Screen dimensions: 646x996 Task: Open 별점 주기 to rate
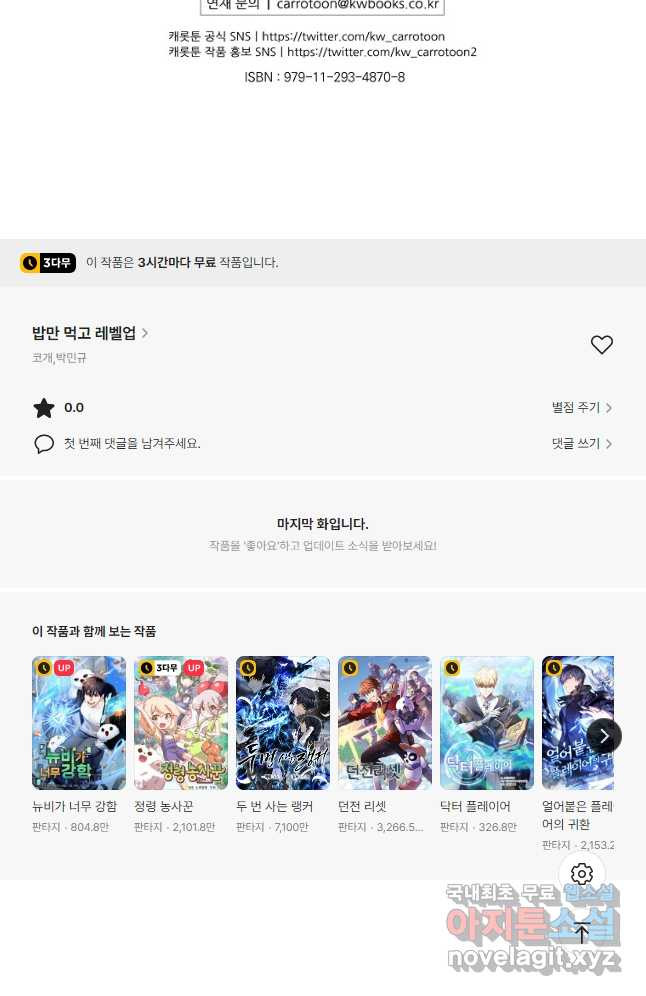point(581,408)
